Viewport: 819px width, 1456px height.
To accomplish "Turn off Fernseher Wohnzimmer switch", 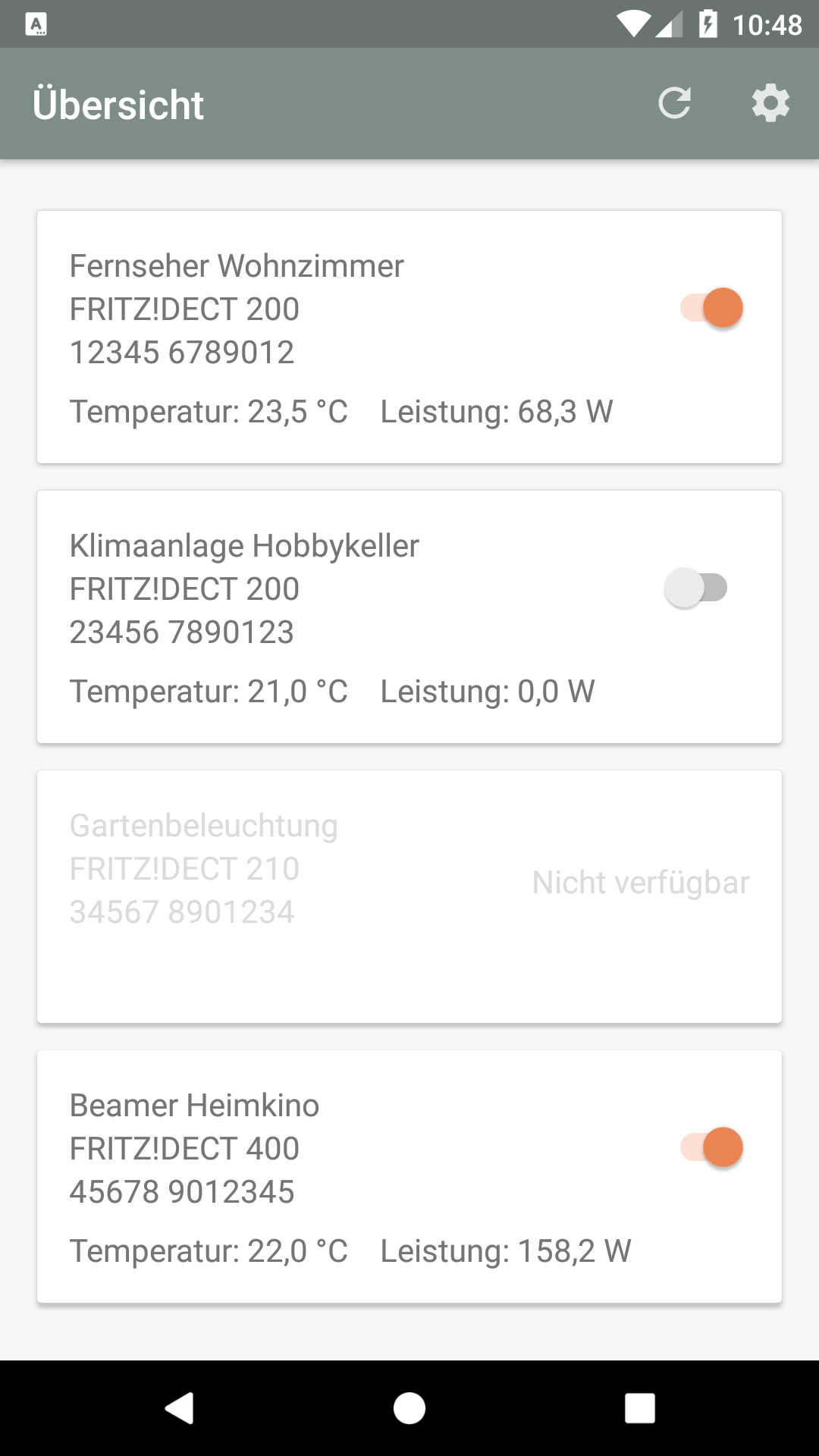I will pos(711,308).
